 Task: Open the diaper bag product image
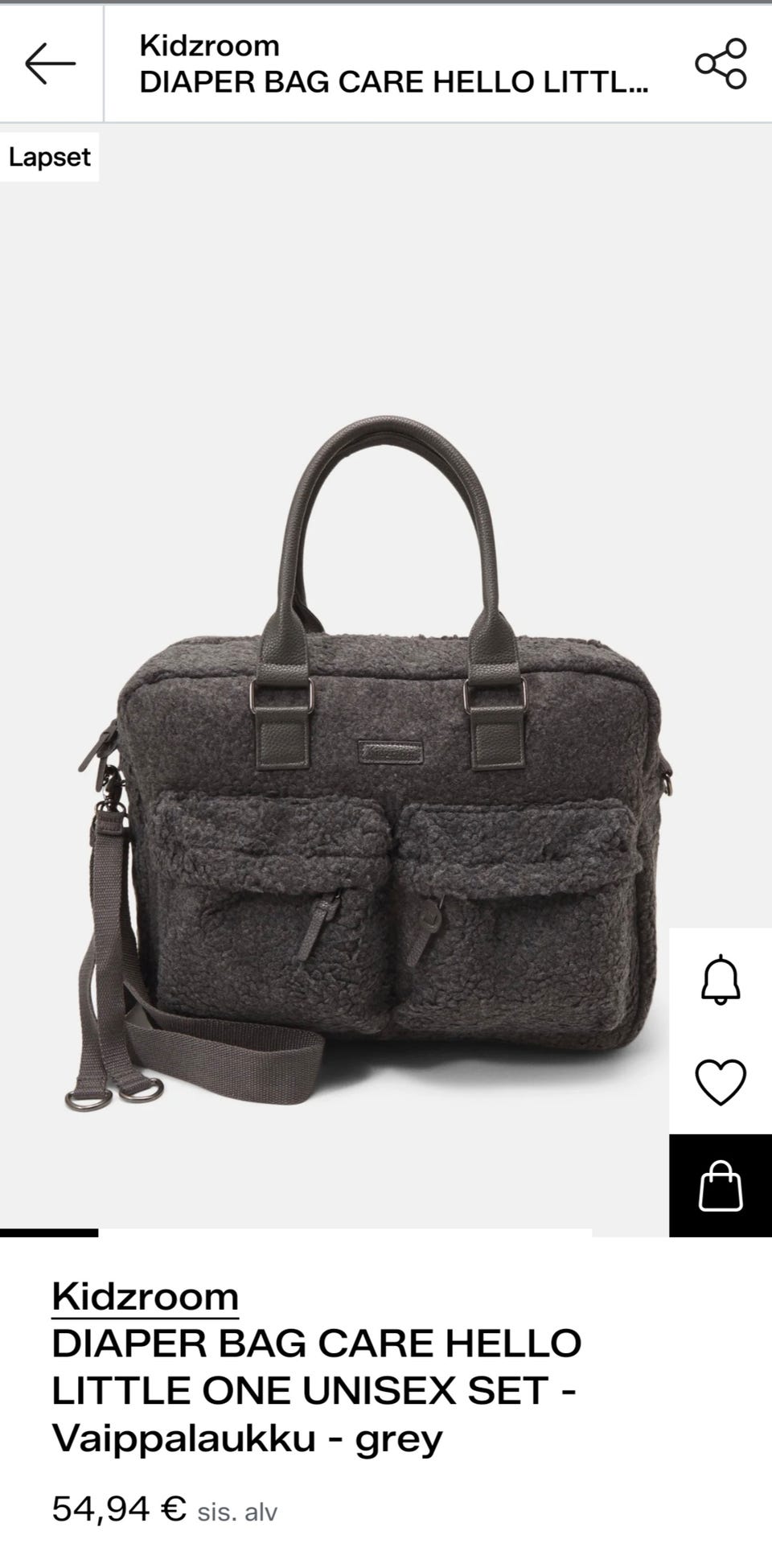[x=370, y=765]
